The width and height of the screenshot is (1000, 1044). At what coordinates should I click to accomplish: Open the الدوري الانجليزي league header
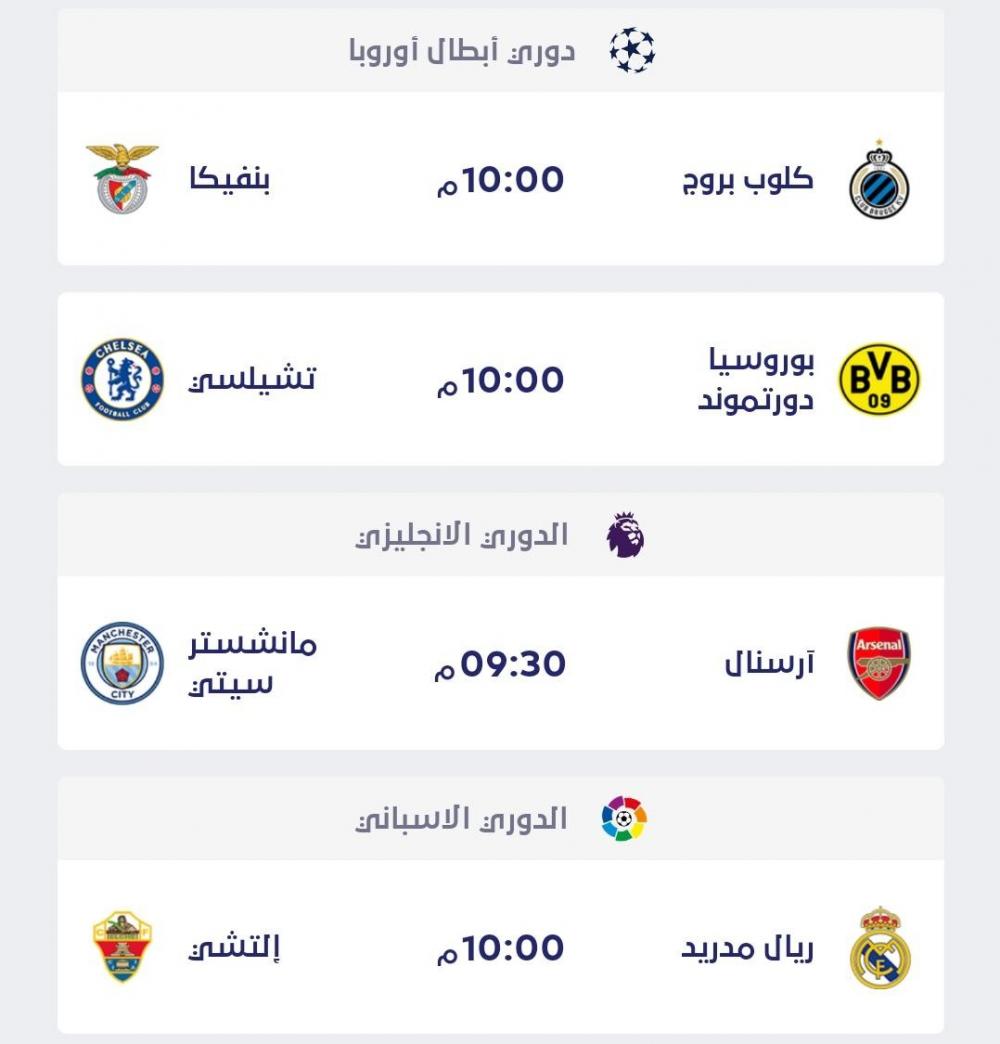[x=500, y=535]
